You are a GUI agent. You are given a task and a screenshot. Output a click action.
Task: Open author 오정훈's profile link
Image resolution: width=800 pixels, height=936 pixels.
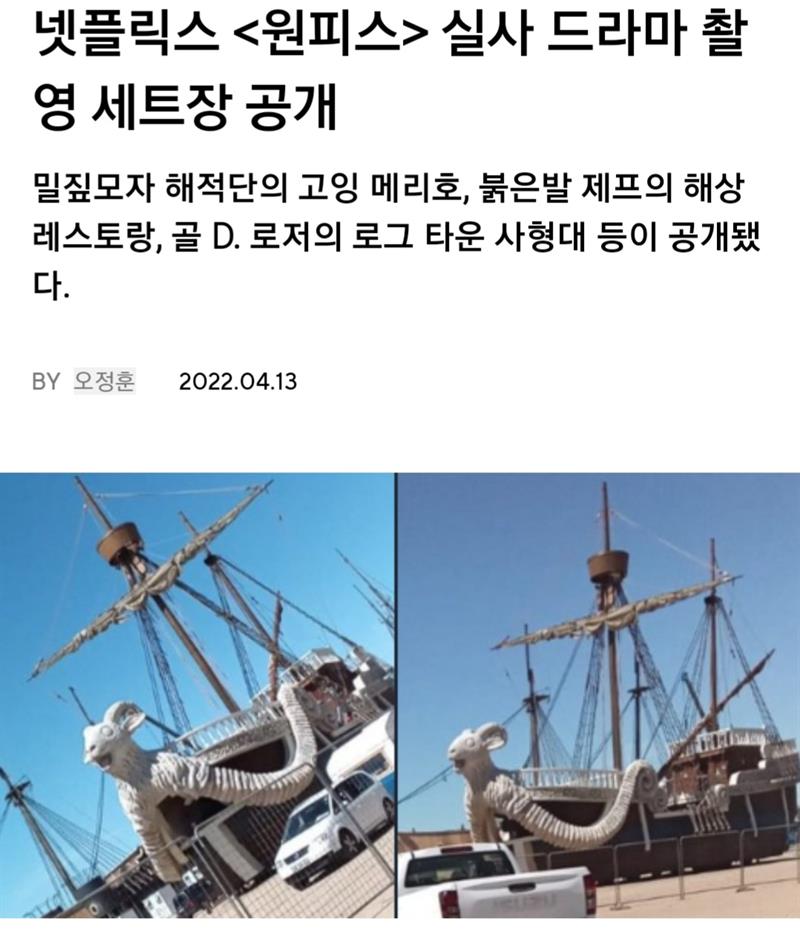tap(104, 381)
